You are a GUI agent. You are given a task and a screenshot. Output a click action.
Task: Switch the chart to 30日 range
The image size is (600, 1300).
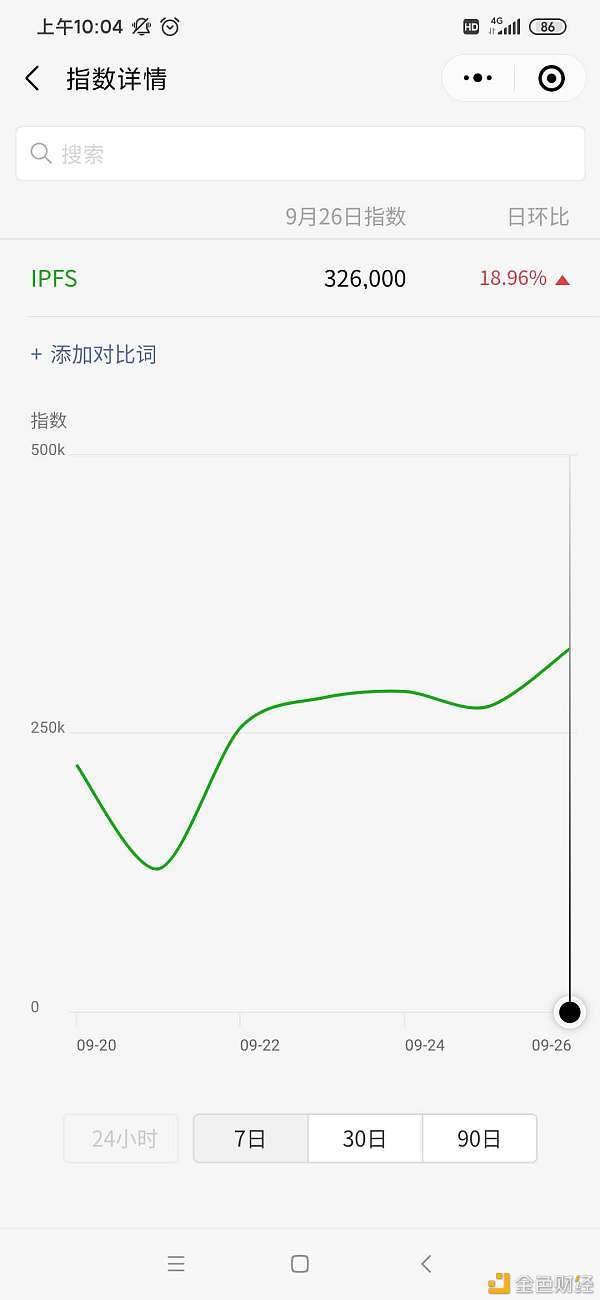(x=365, y=1138)
